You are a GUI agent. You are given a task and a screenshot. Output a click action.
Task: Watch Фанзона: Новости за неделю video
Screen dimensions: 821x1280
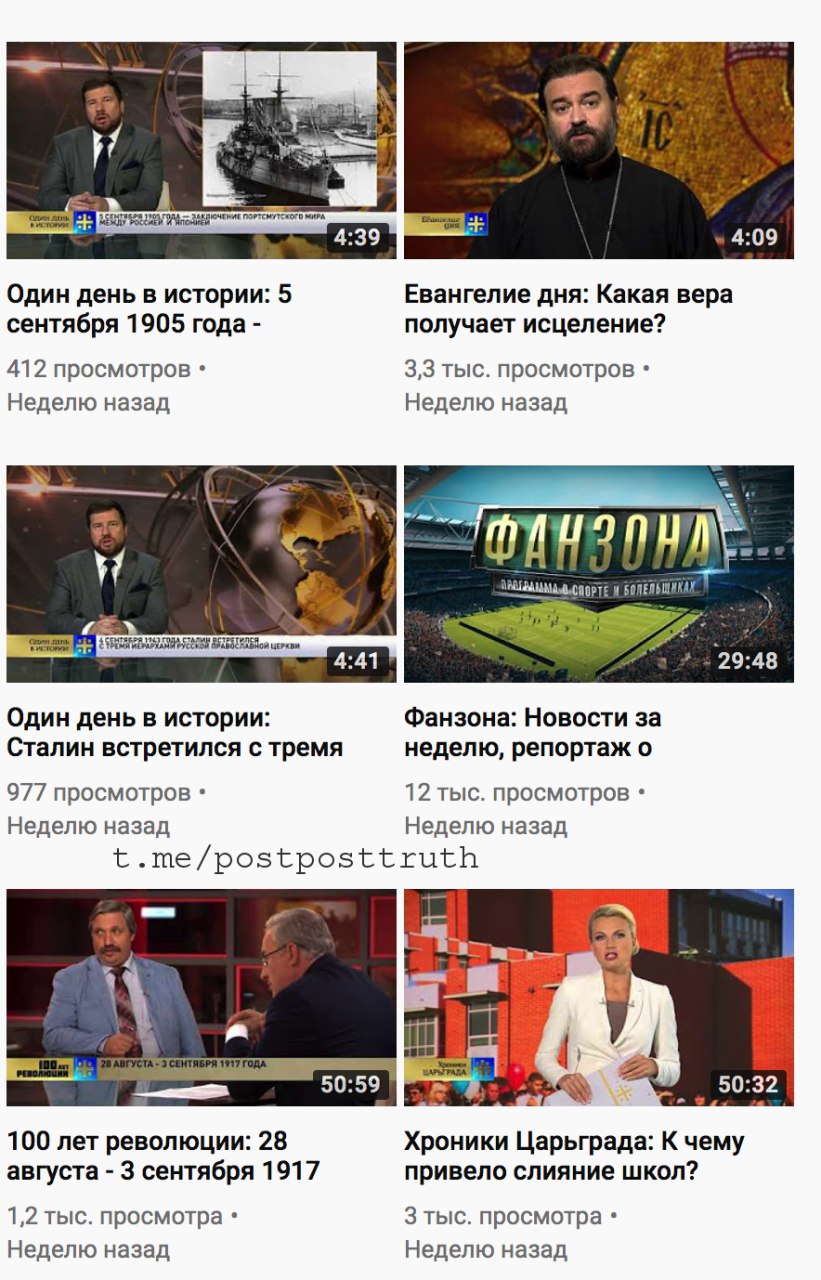pos(598,573)
